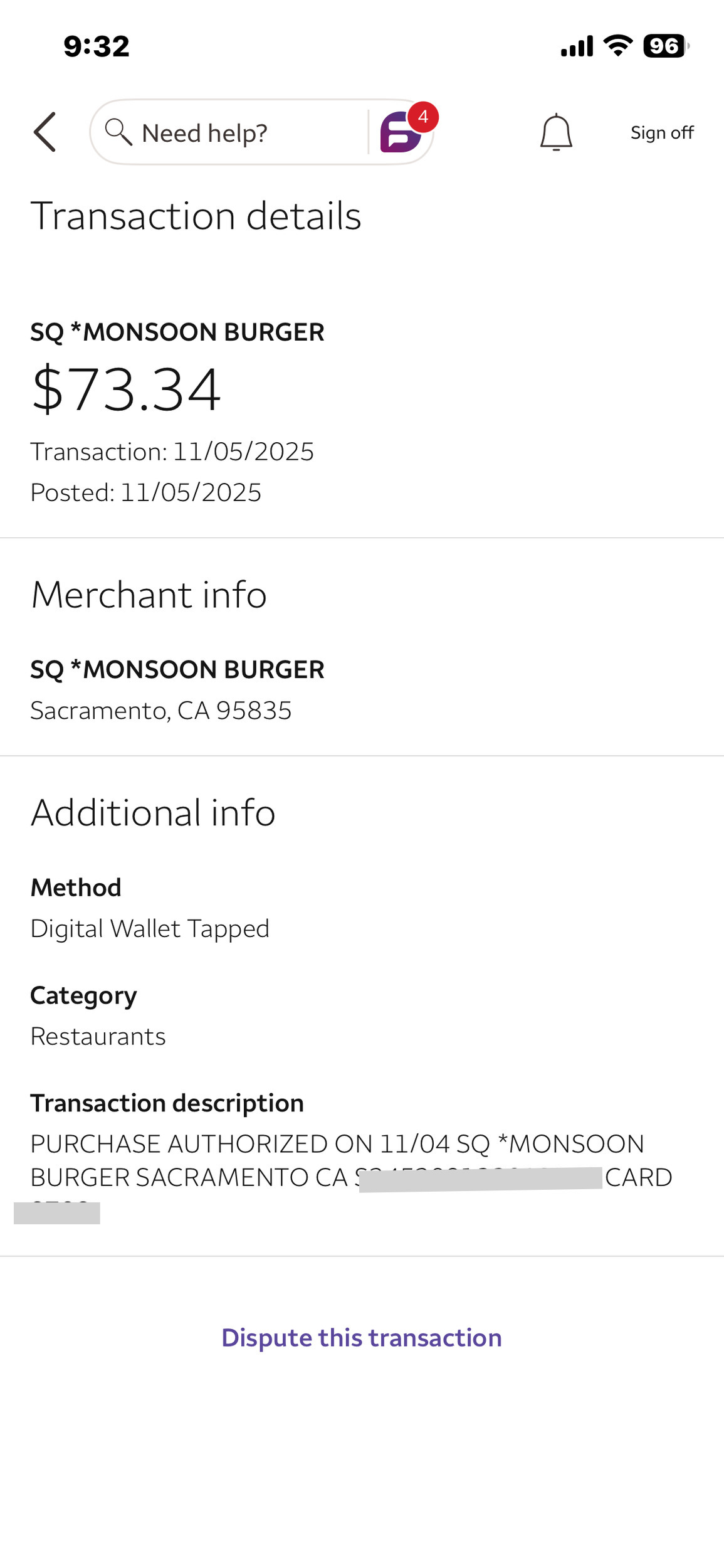
Task: Dispute this transaction
Action: 362,1338
